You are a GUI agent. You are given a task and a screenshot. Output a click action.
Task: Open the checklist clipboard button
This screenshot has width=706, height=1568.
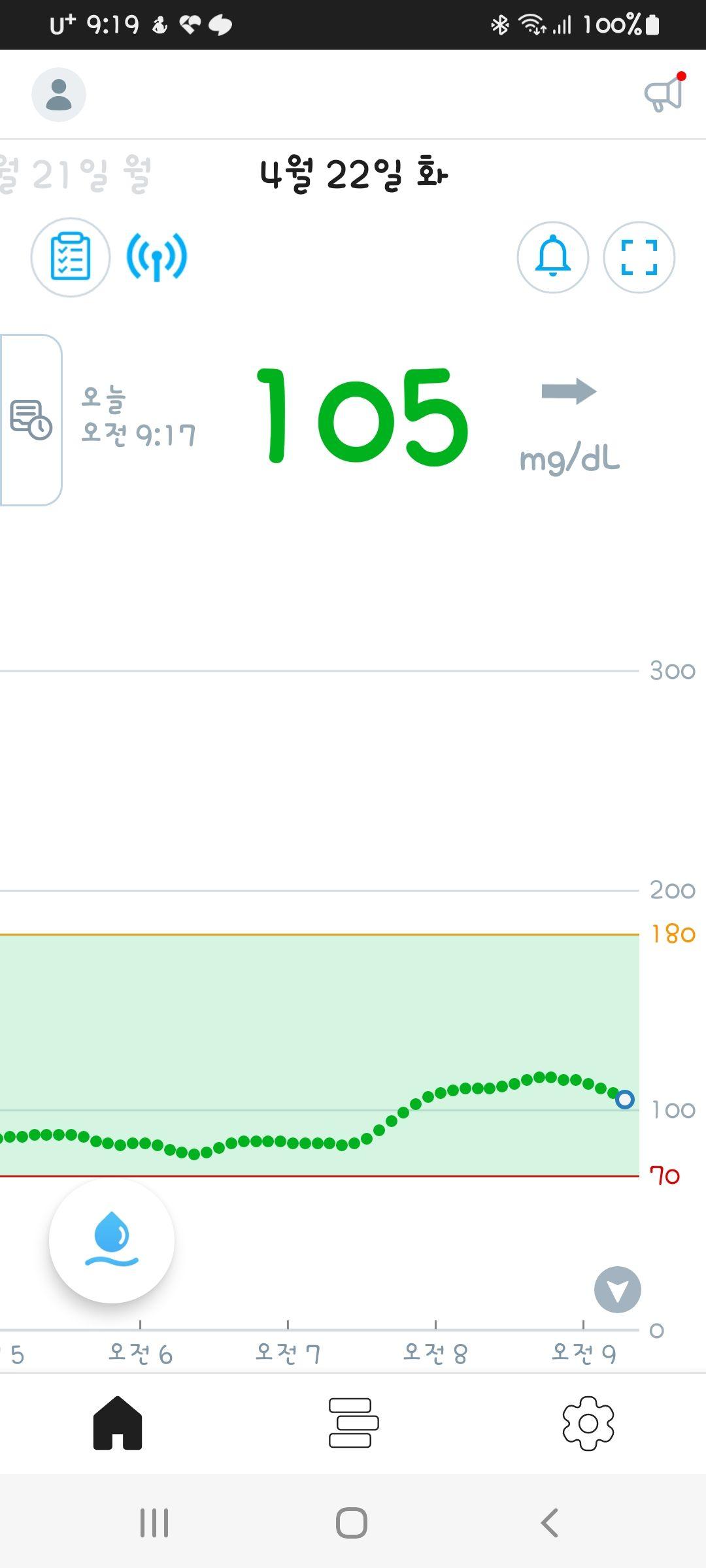pos(70,257)
